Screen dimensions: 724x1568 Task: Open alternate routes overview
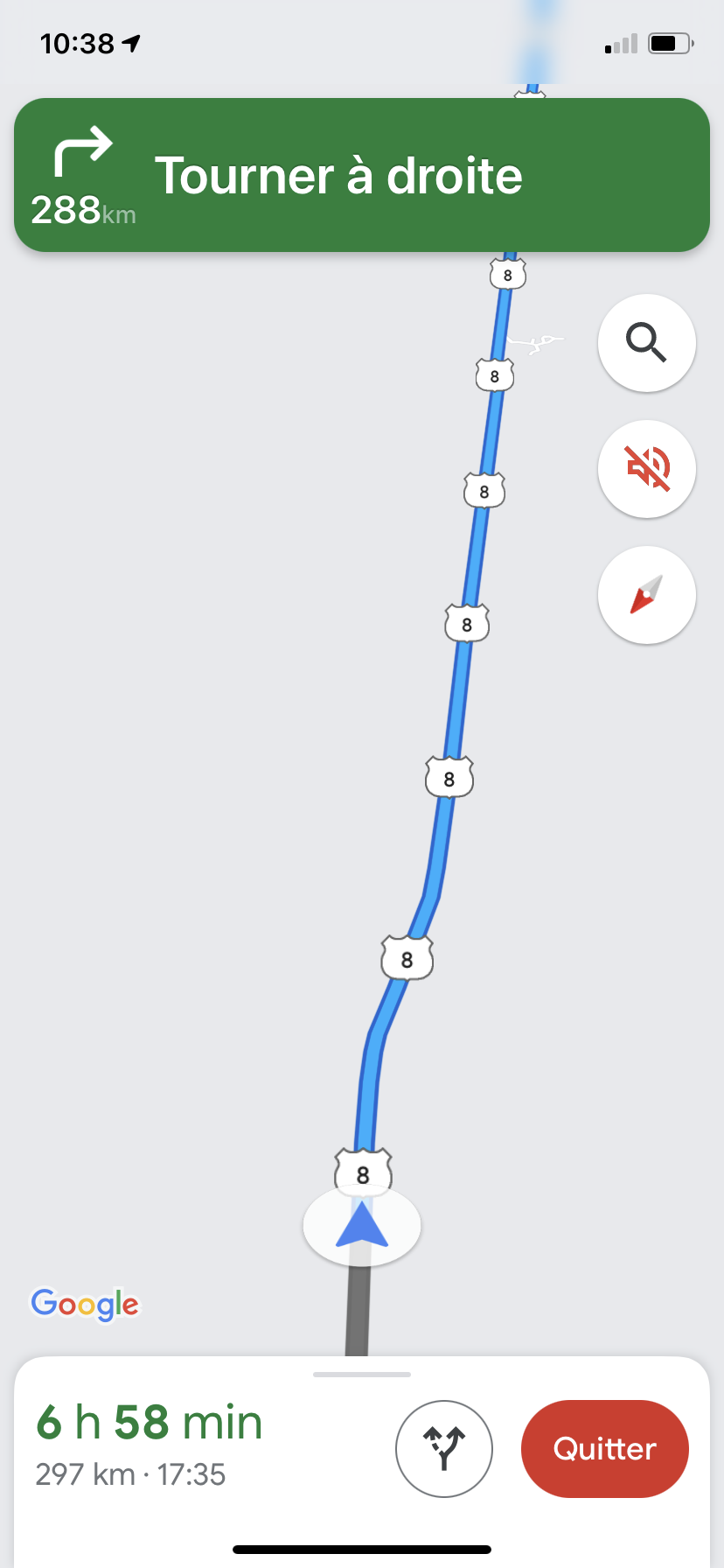pos(444,1448)
